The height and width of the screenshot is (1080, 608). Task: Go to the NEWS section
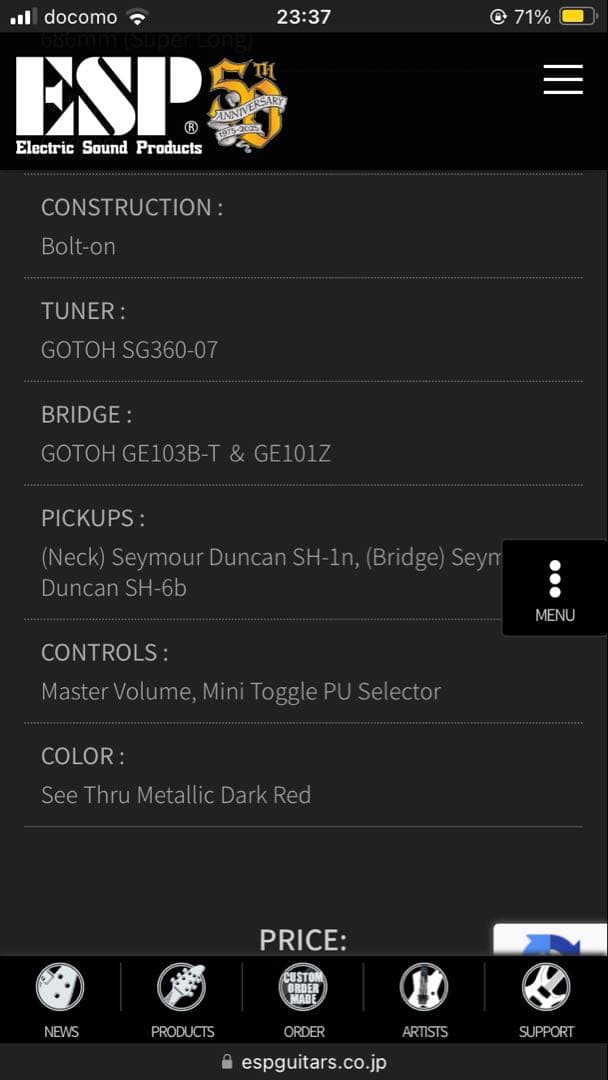(x=61, y=999)
